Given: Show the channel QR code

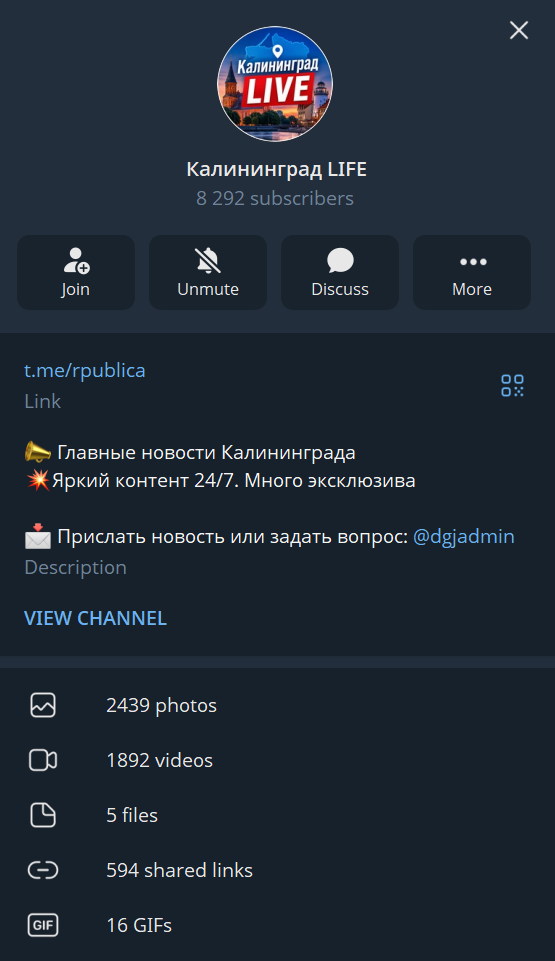Looking at the screenshot, I should (512, 386).
